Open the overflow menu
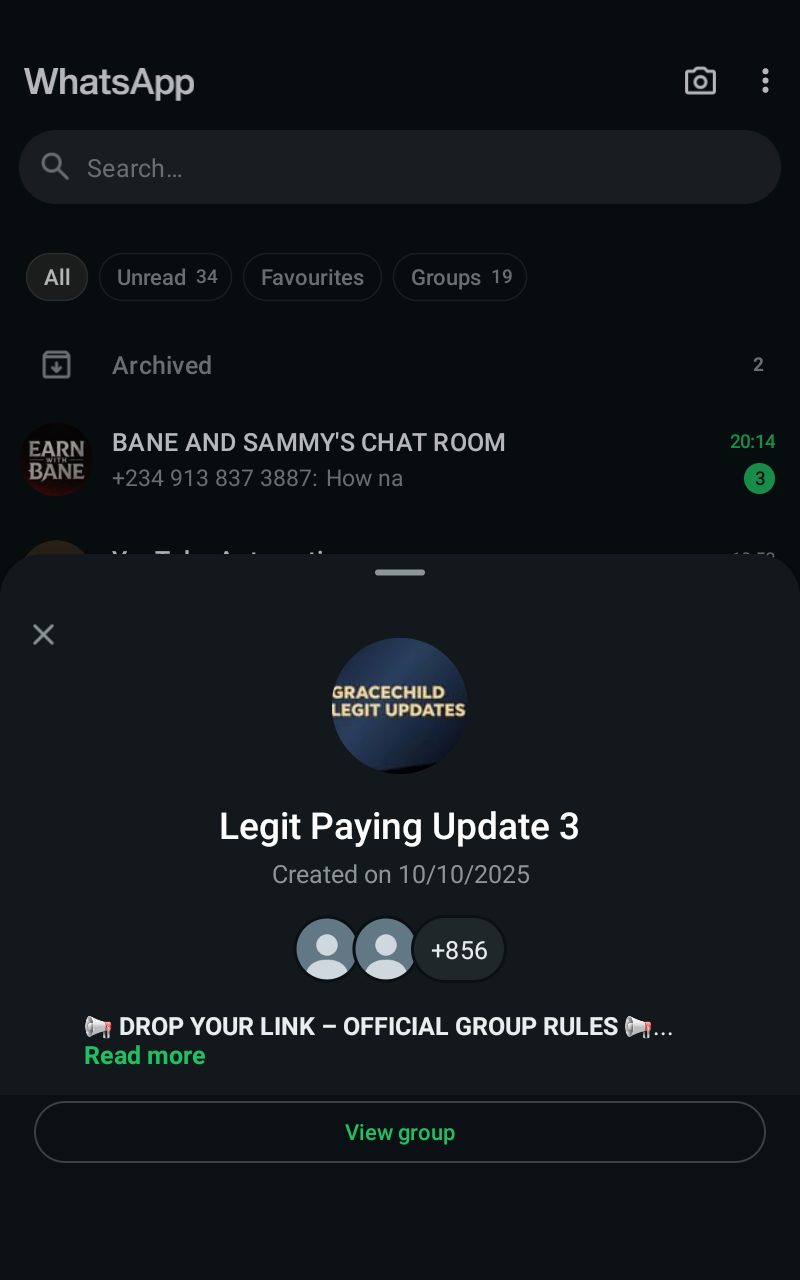 coord(765,81)
